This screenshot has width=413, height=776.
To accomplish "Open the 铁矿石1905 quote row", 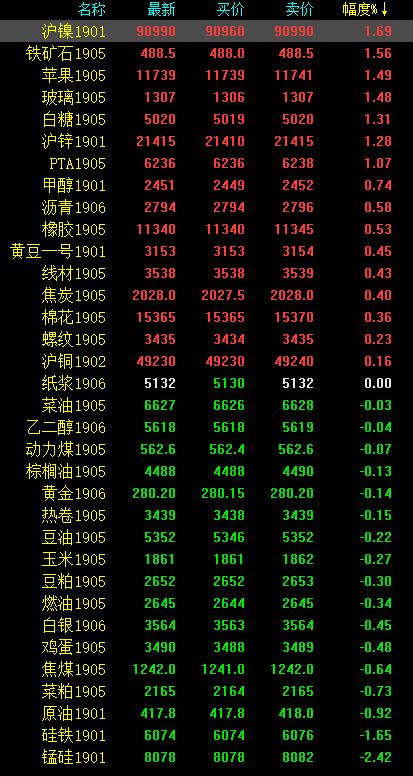I will 206,53.
